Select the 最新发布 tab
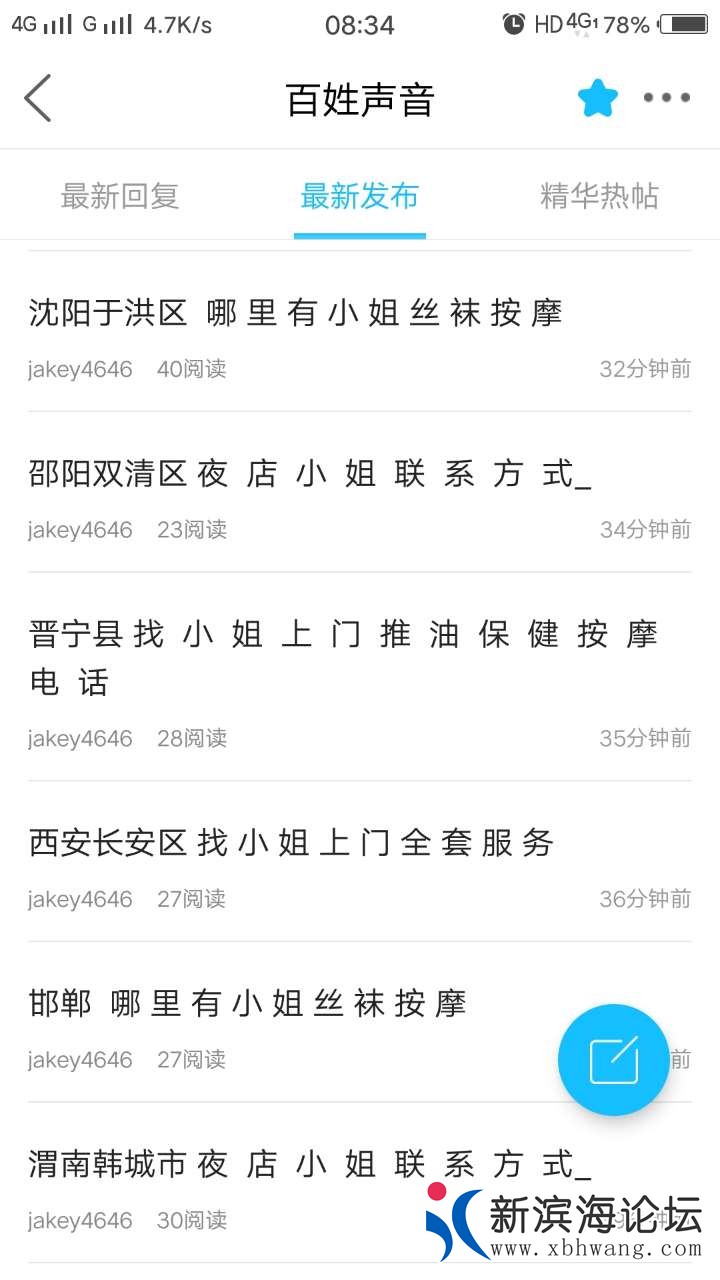Image resolution: width=720 pixels, height=1280 pixels. coord(359,196)
